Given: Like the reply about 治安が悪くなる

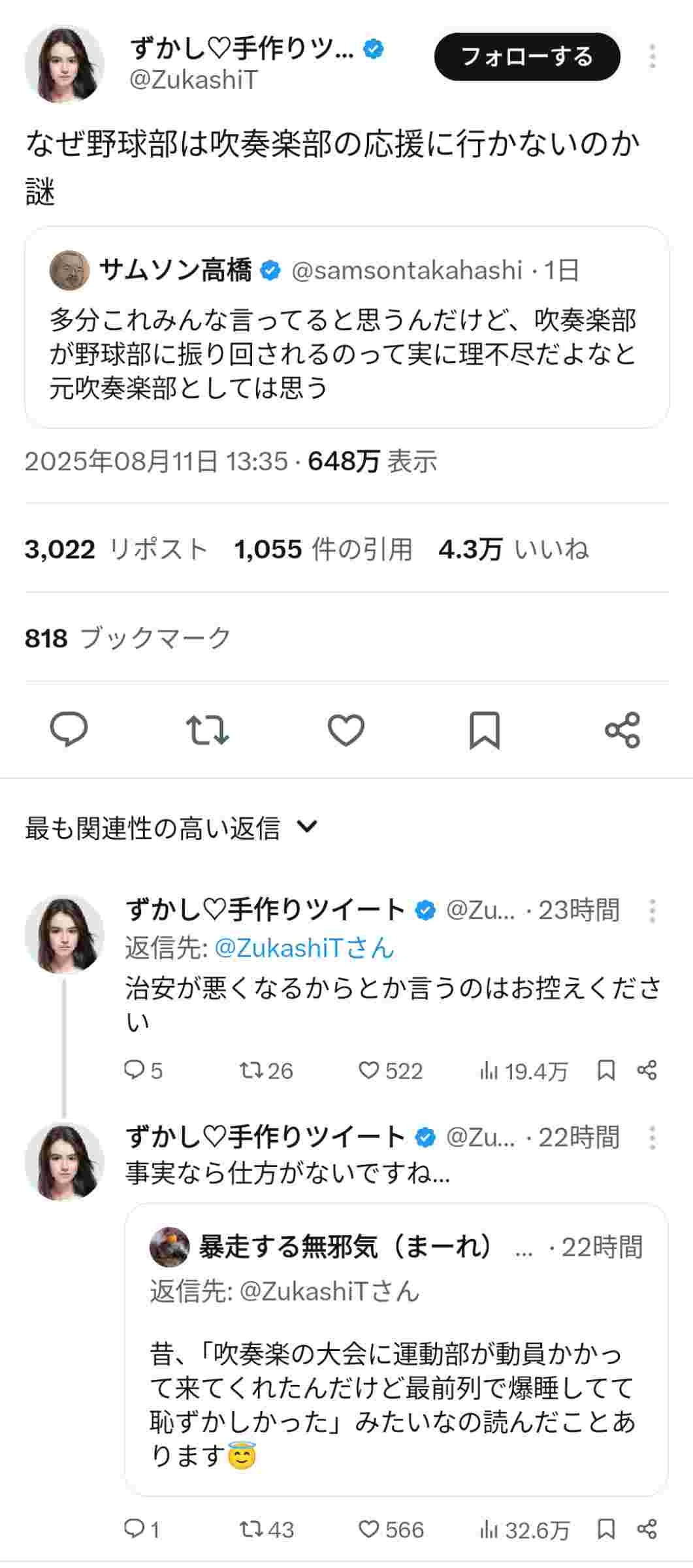Looking at the screenshot, I should tap(390, 1070).
